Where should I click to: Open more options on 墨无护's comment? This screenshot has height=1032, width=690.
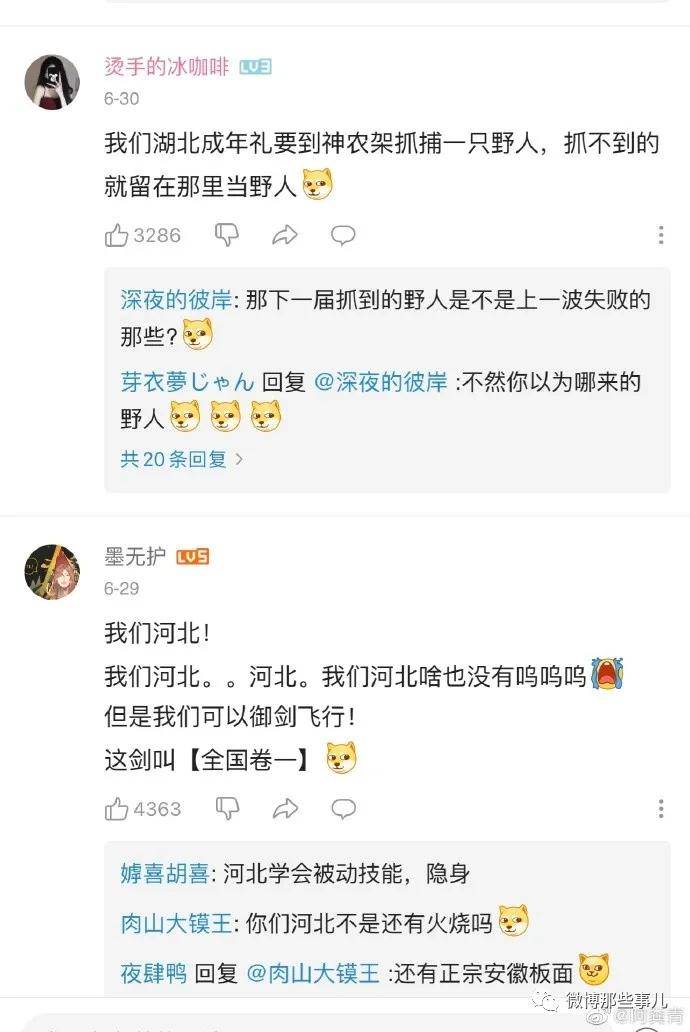[x=661, y=808]
